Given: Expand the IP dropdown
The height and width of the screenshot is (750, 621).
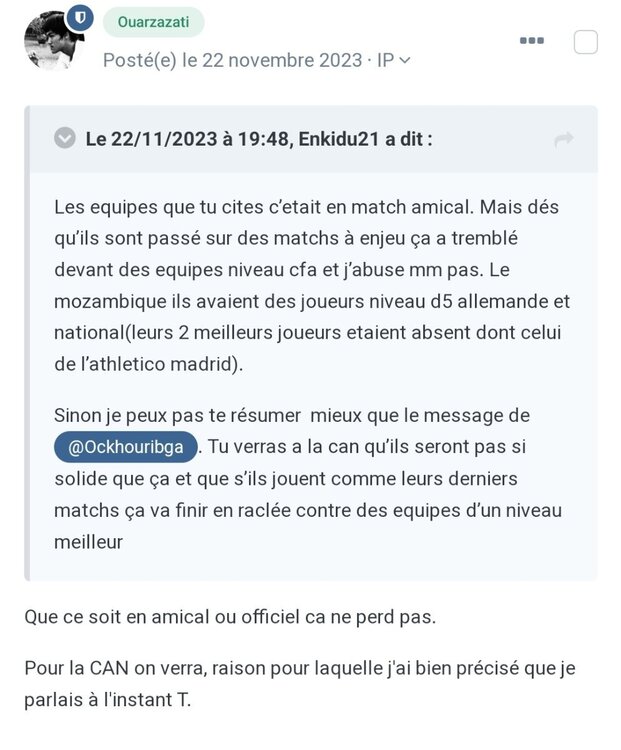Looking at the screenshot, I should [394, 60].
